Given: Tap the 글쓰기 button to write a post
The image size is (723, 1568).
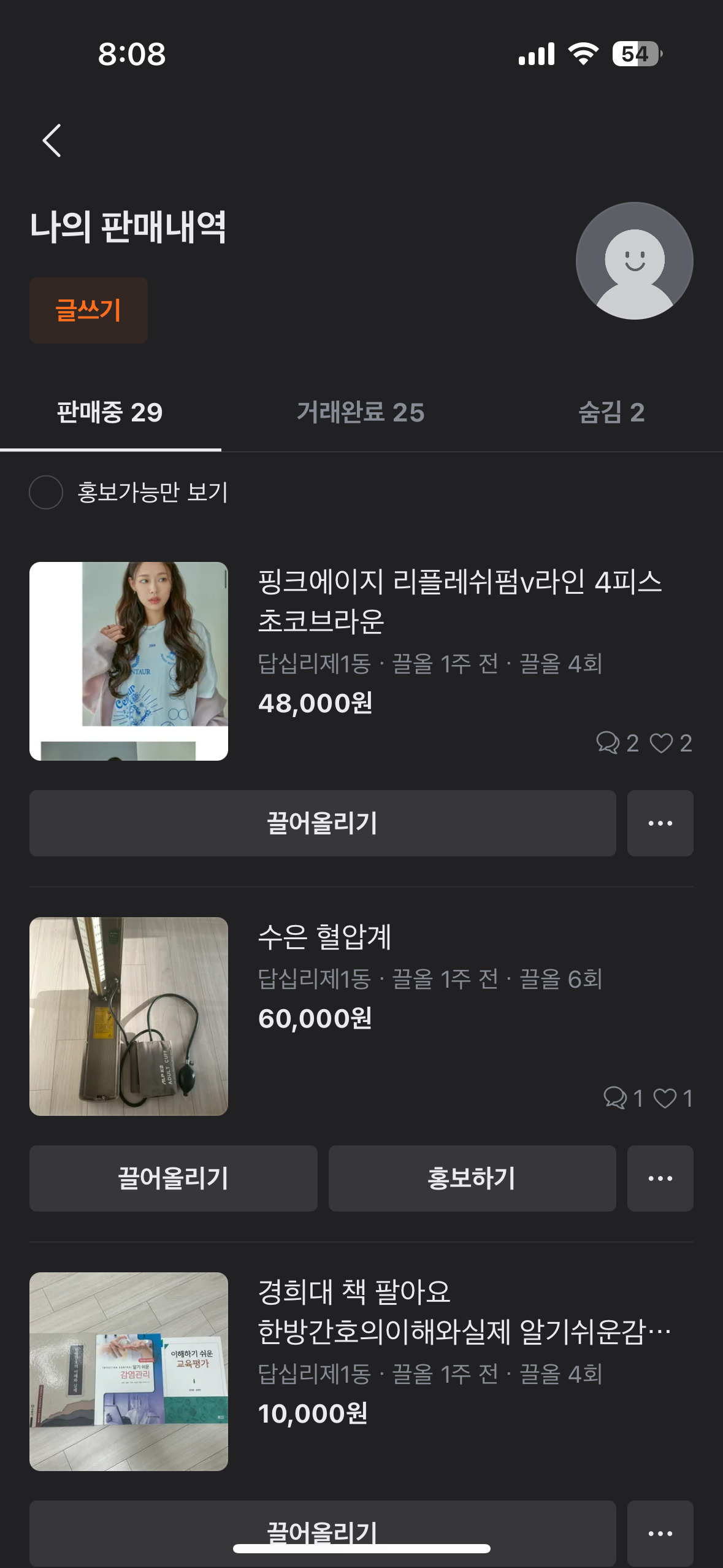Looking at the screenshot, I should [x=88, y=310].
